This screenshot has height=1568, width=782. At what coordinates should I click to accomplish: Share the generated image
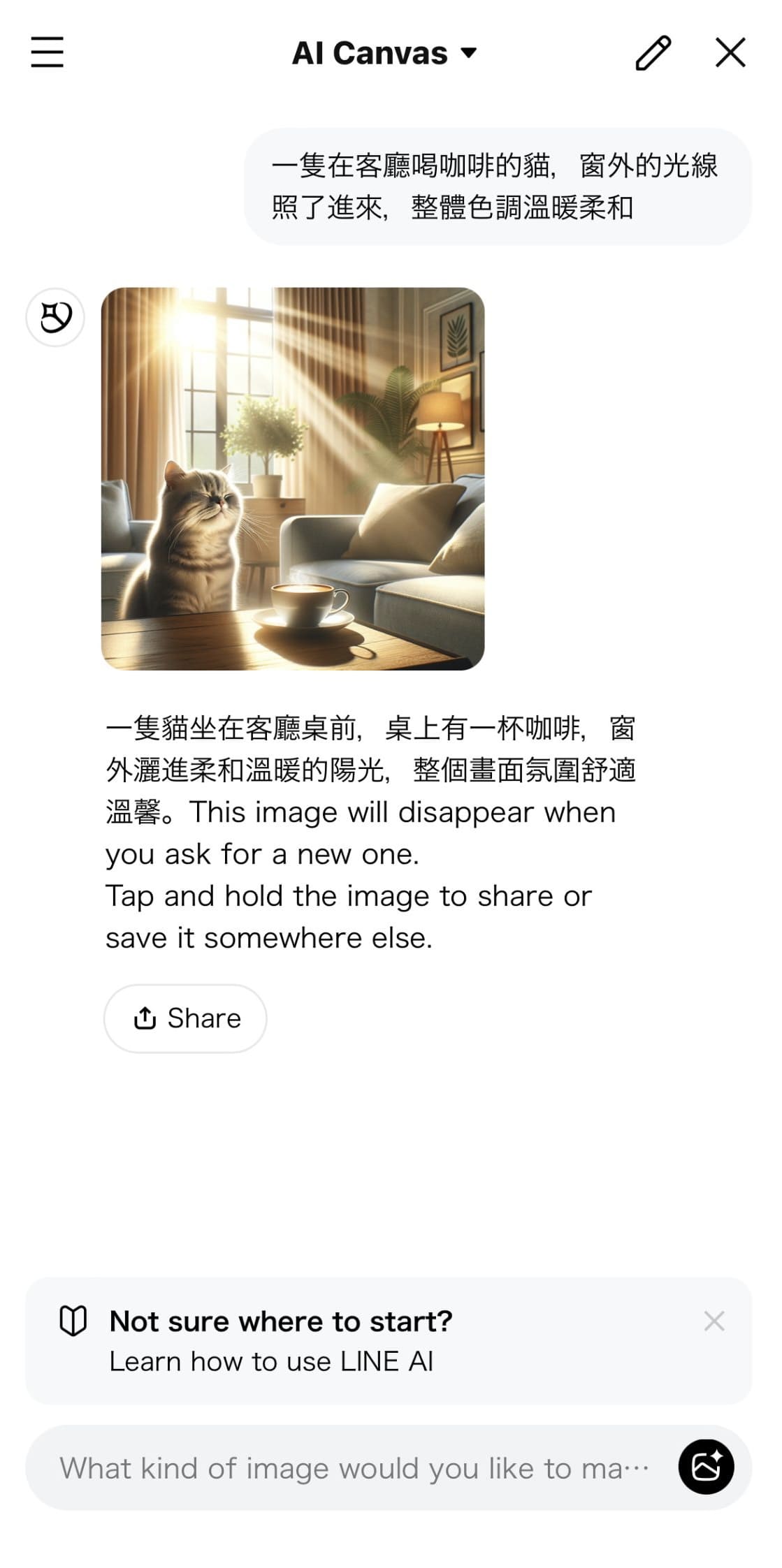coord(185,1018)
